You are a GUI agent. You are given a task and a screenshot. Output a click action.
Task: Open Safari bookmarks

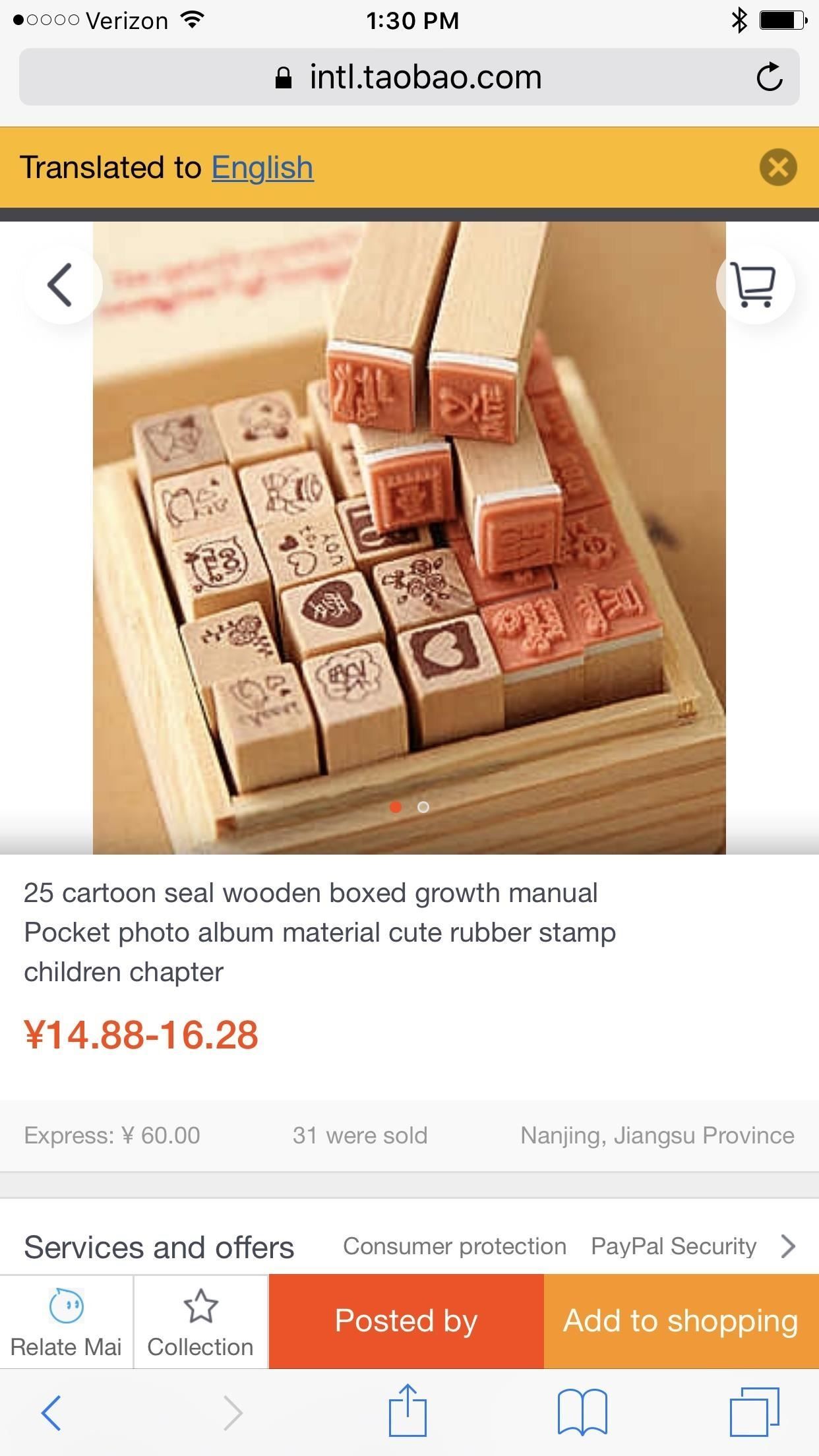582,1412
